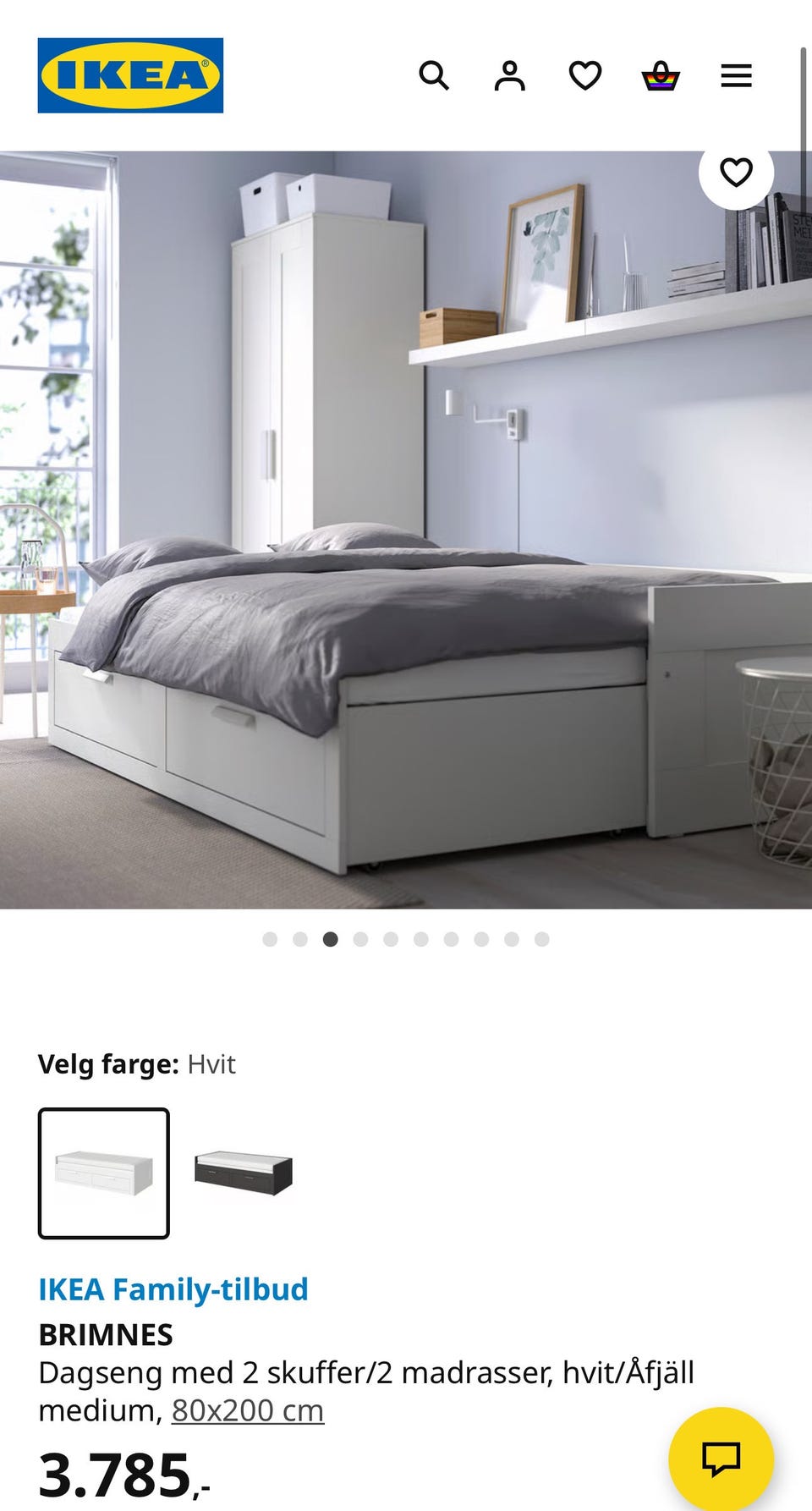Advance carousel to the fourth dot
The image size is (812, 1511).
[359, 939]
